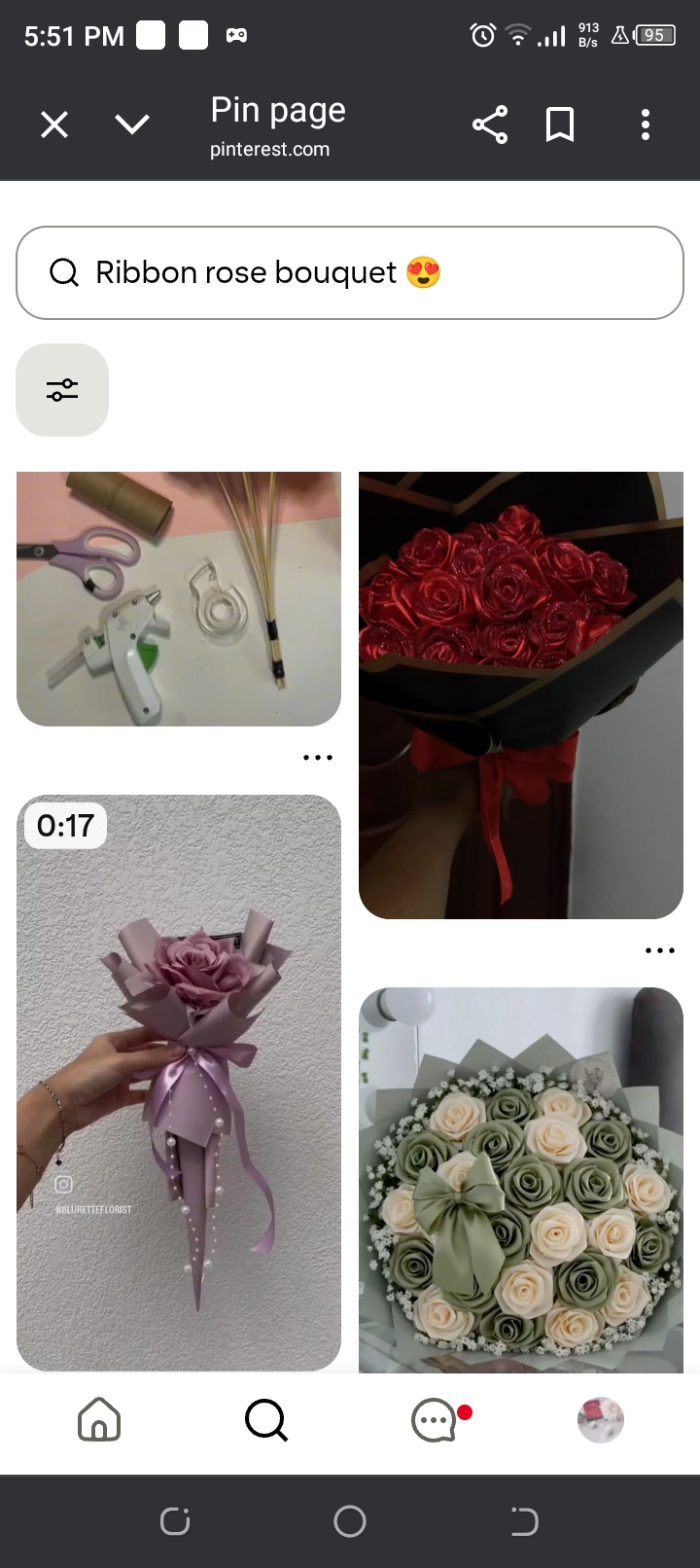Tap the Ribbon rose bouquet search field

(x=350, y=272)
